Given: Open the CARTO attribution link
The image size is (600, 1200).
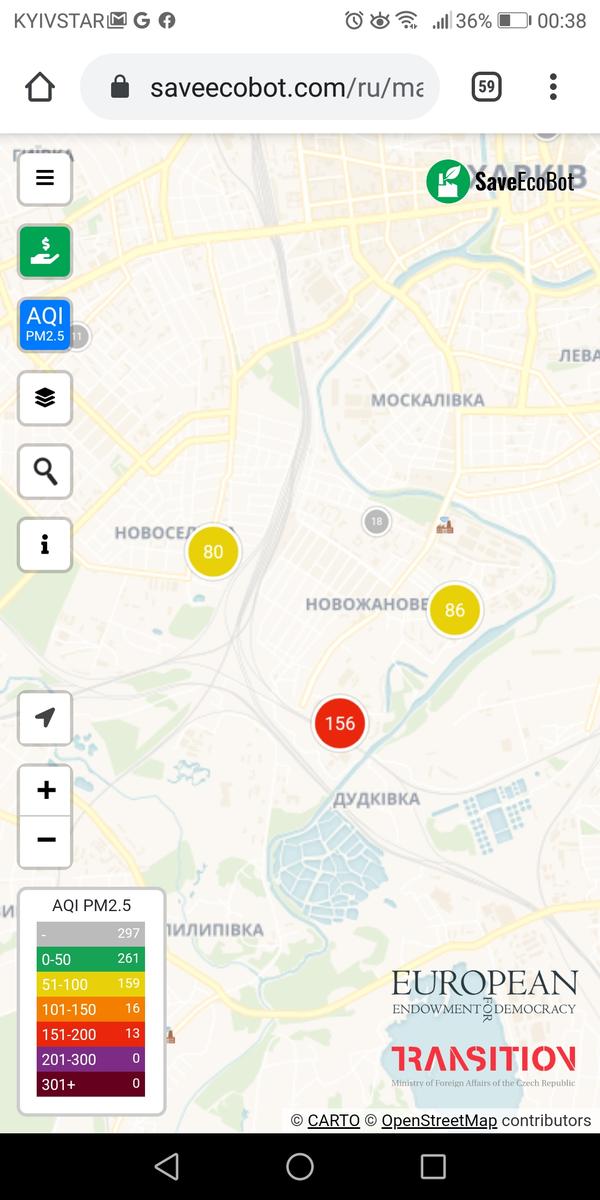Looking at the screenshot, I should pyautogui.click(x=333, y=1120).
